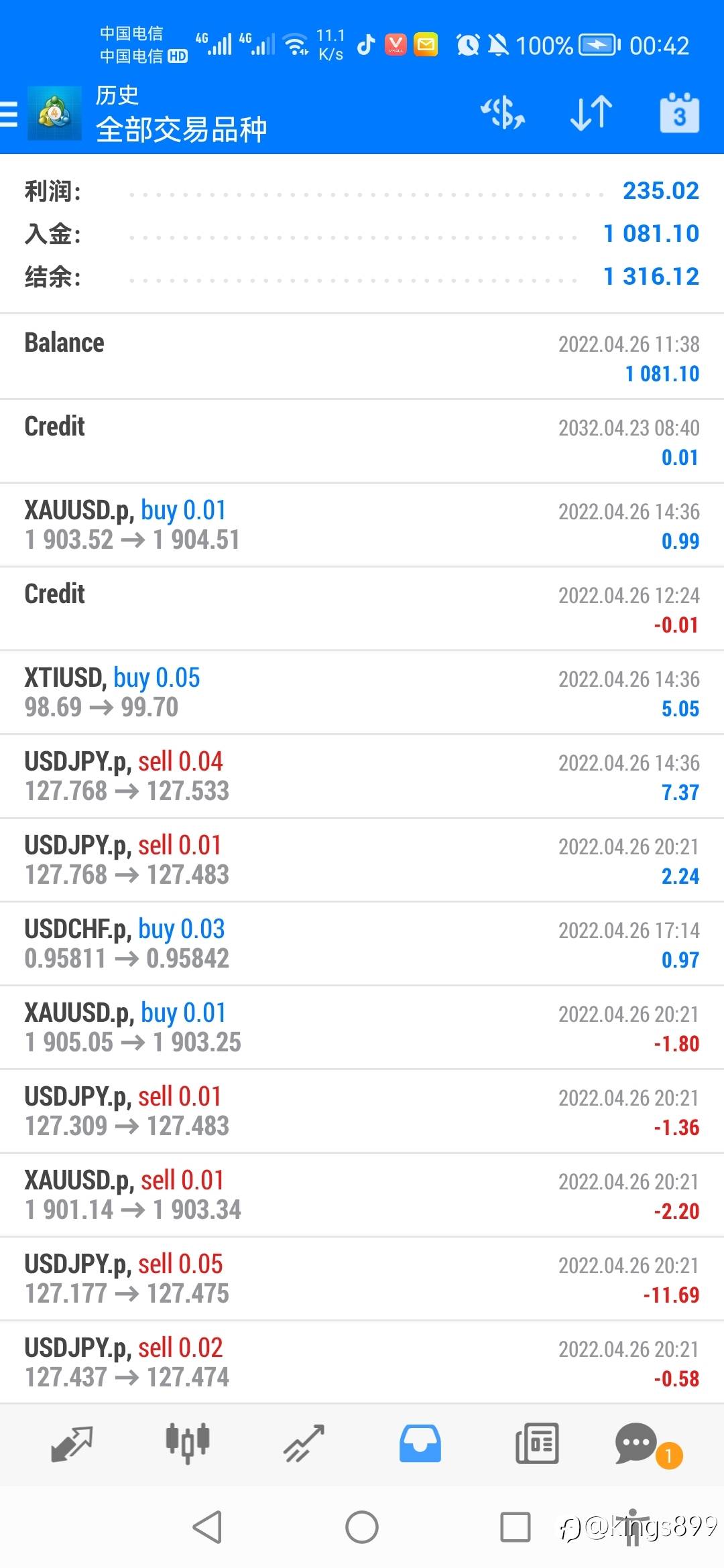Switch to the candlestick chart tab
This screenshot has width=724, height=1568.
point(188,1443)
